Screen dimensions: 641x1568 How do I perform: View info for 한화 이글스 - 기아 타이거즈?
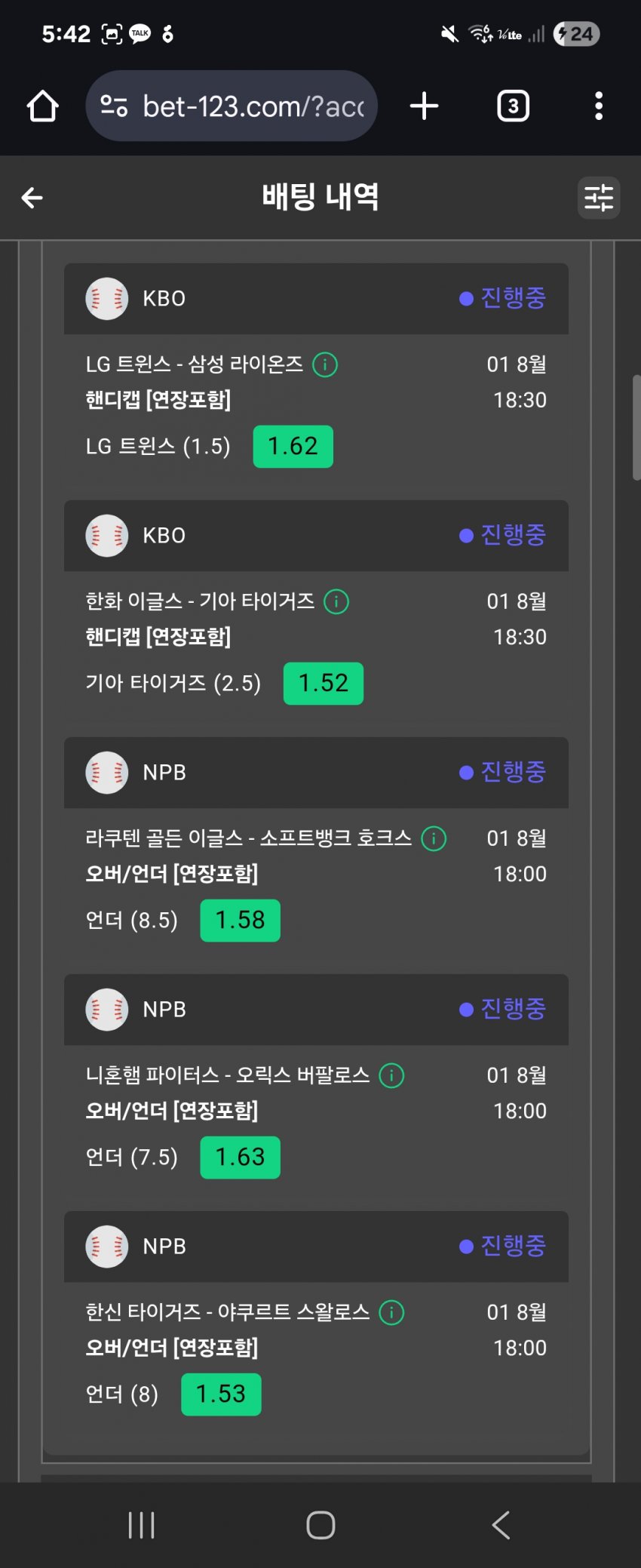336,602
